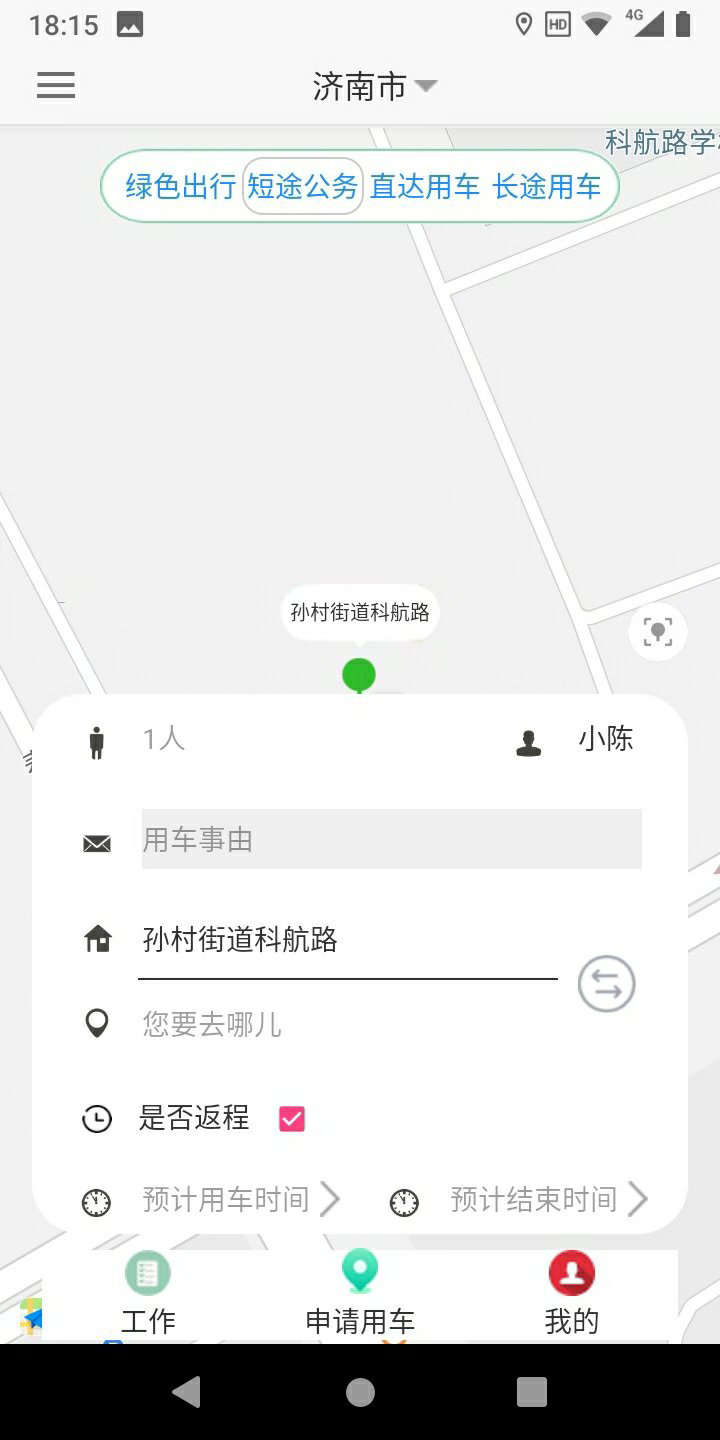Viewport: 720px width, 1440px height.
Task: Tap the system back button
Action: coord(187,1392)
